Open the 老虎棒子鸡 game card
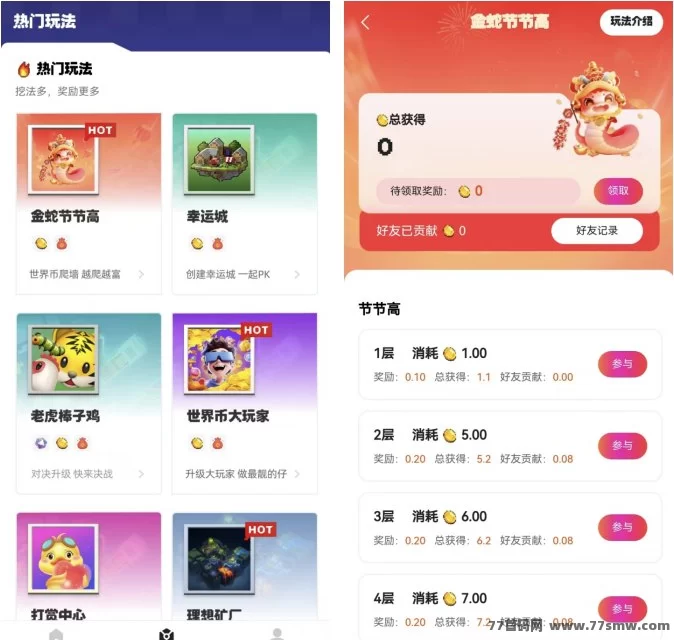 click(x=88, y=402)
